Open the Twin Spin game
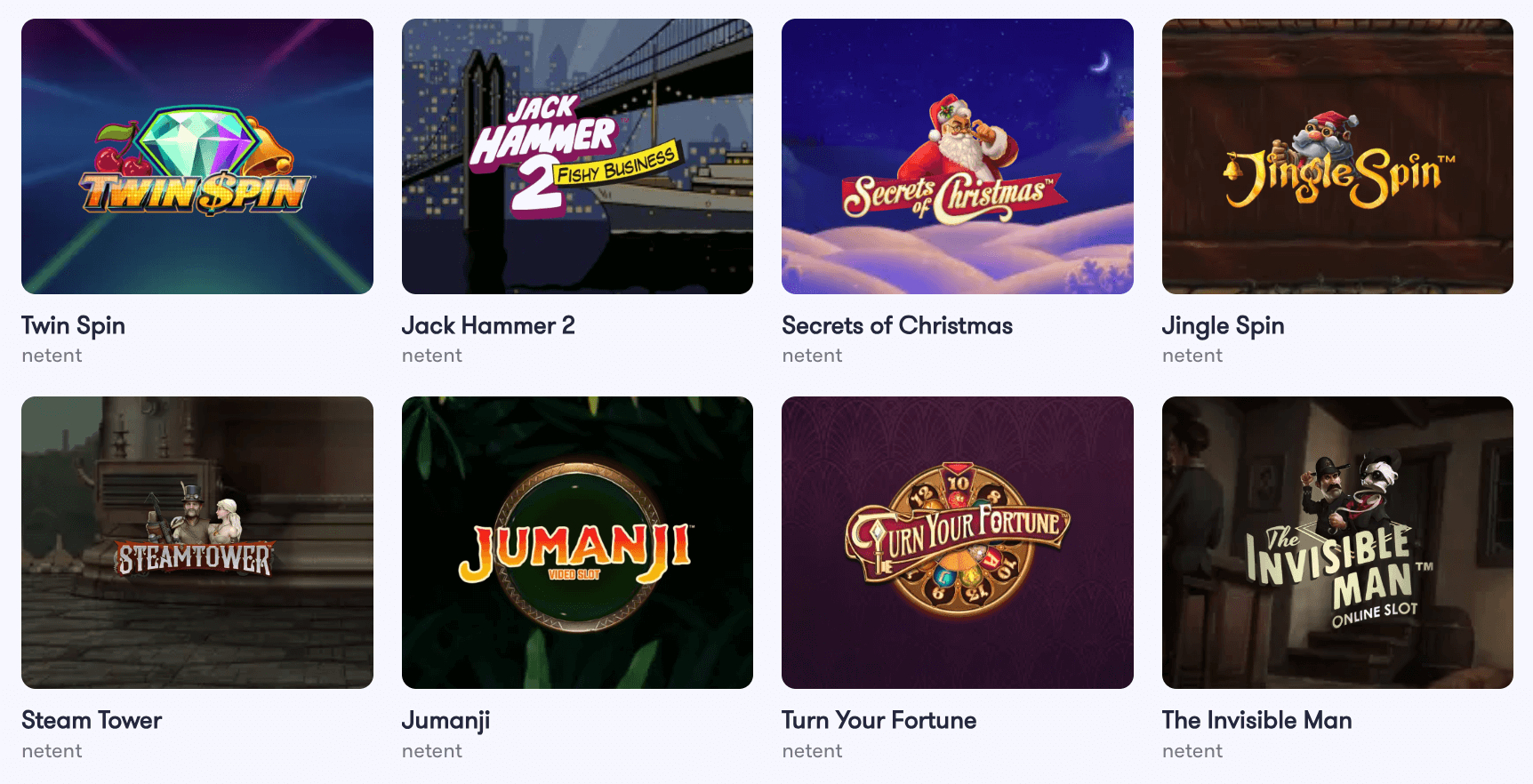The image size is (1533, 784). (x=197, y=156)
